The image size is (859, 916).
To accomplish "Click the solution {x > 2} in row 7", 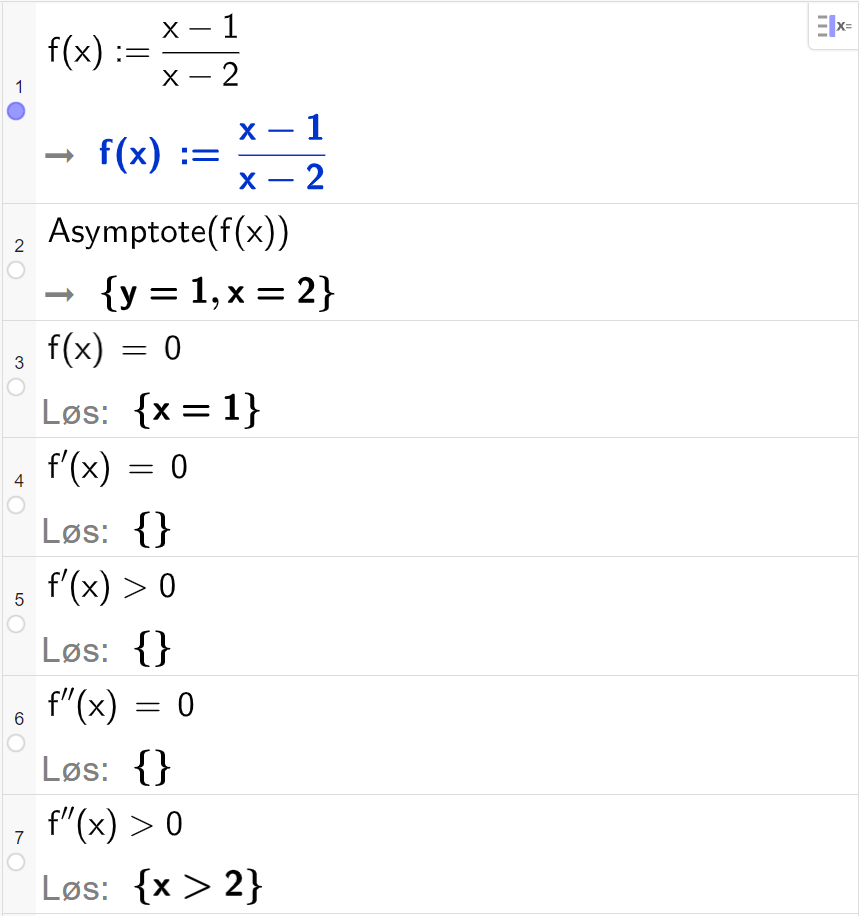I will coord(197,886).
